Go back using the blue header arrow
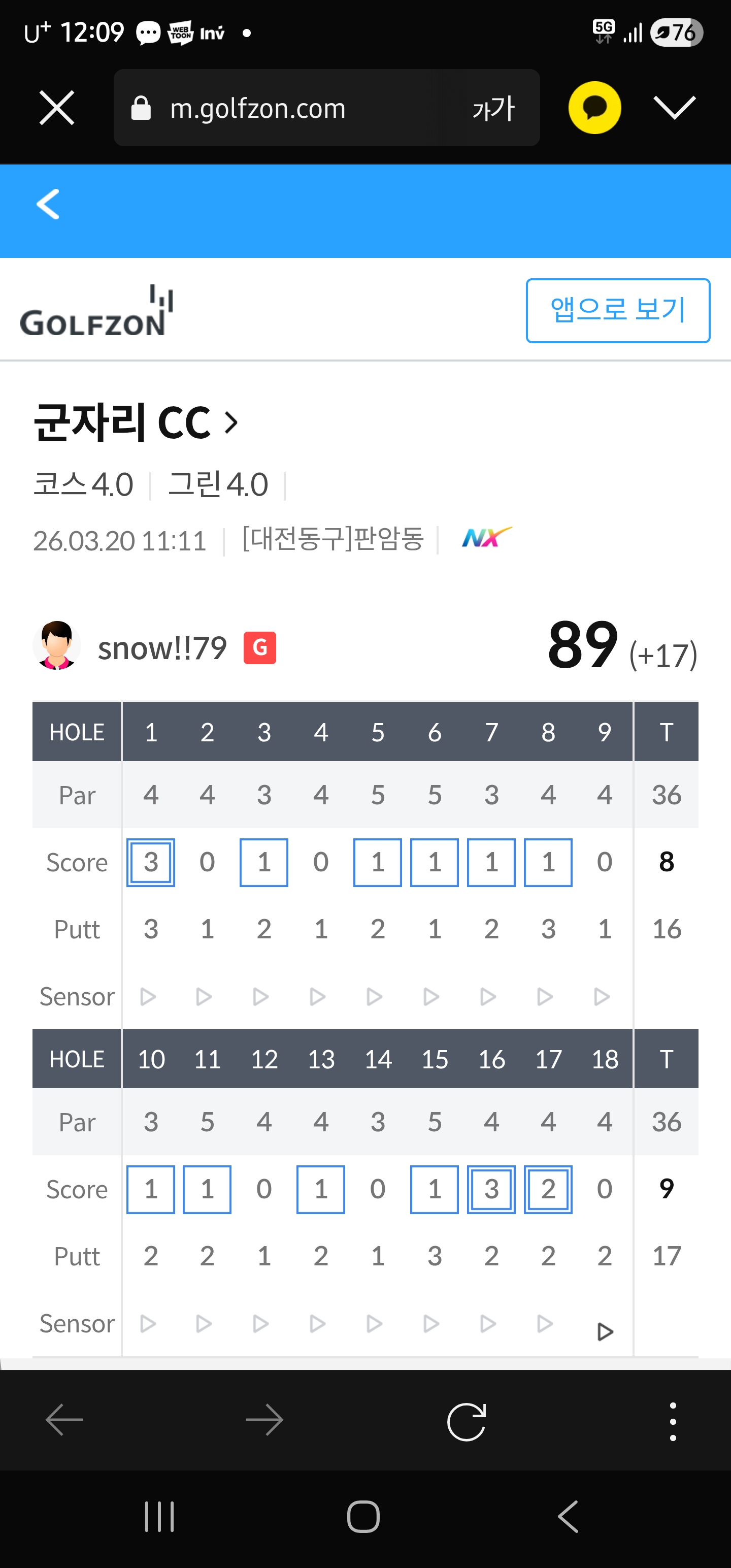This screenshot has width=731, height=1568. (48, 204)
